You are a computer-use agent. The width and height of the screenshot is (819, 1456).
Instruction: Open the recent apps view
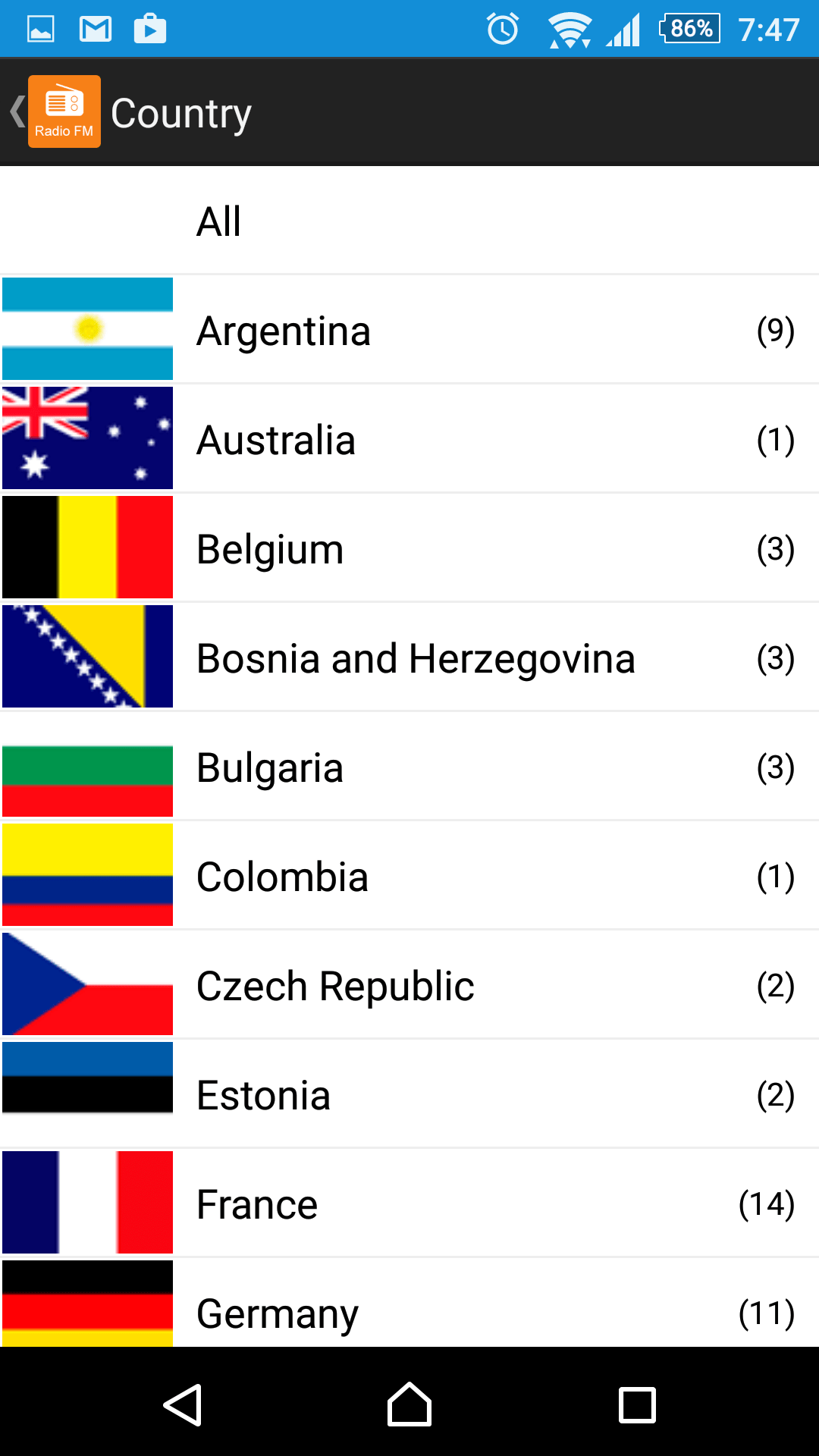[x=637, y=1404]
